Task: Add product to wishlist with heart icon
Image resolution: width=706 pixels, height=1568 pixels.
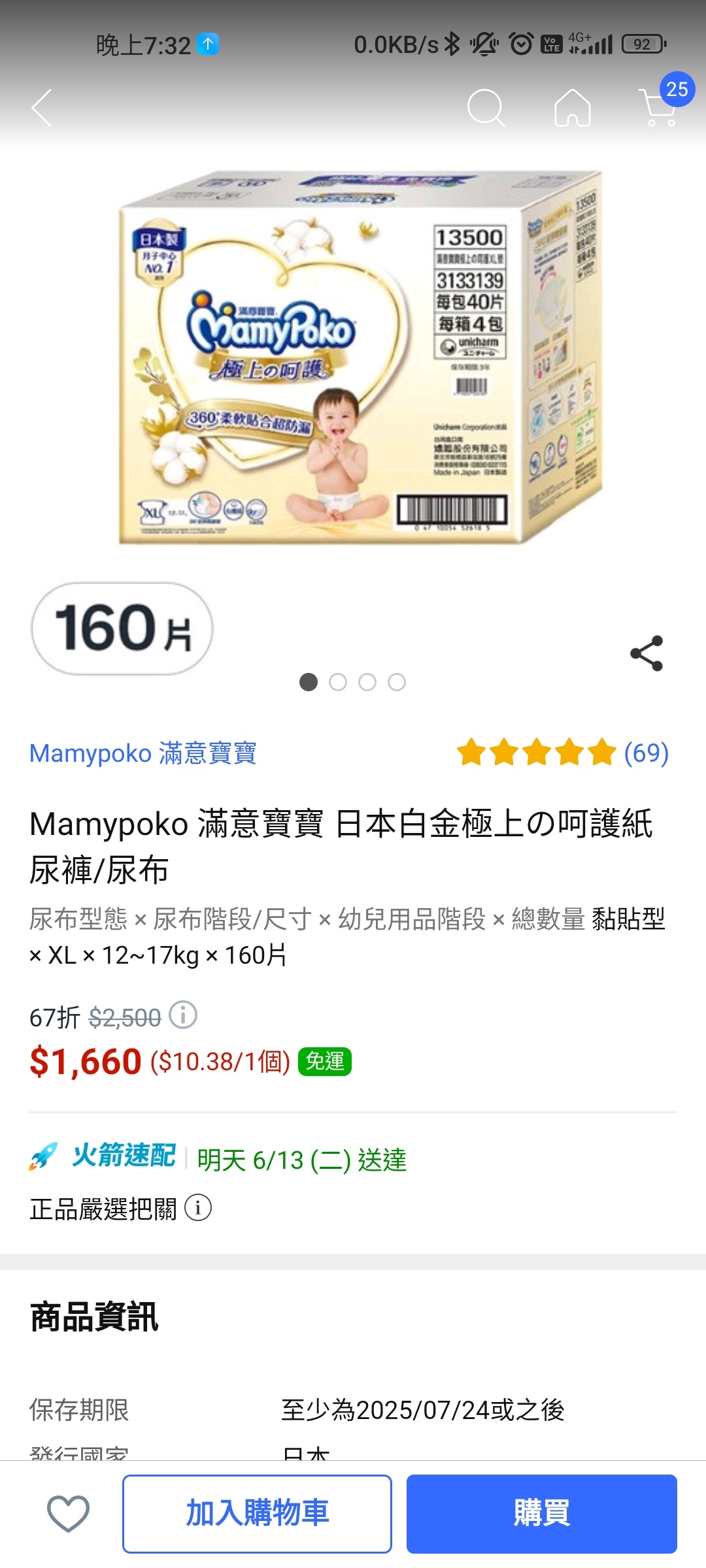Action: point(68,1513)
